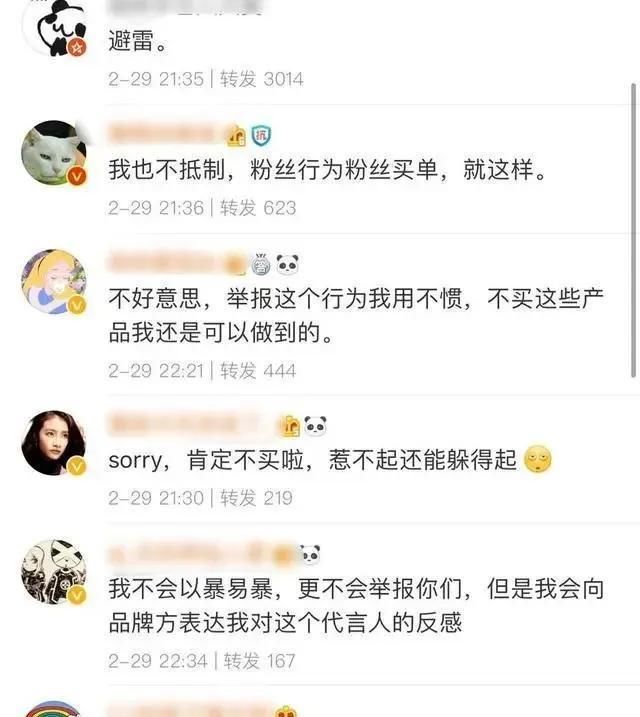
Task: View profile of the white cat avatar user
Action: [x=54, y=153]
